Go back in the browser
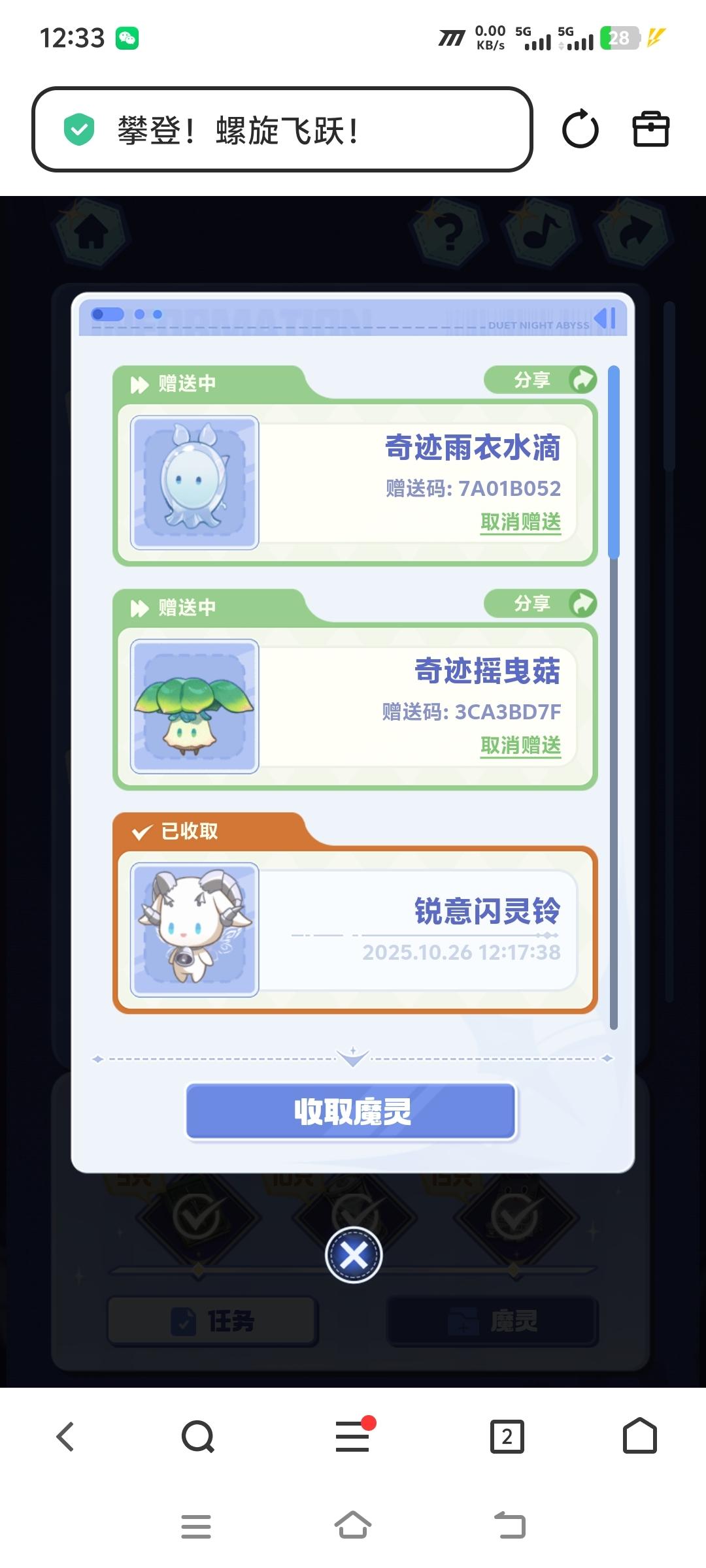Image resolution: width=706 pixels, height=1568 pixels. tap(65, 1437)
